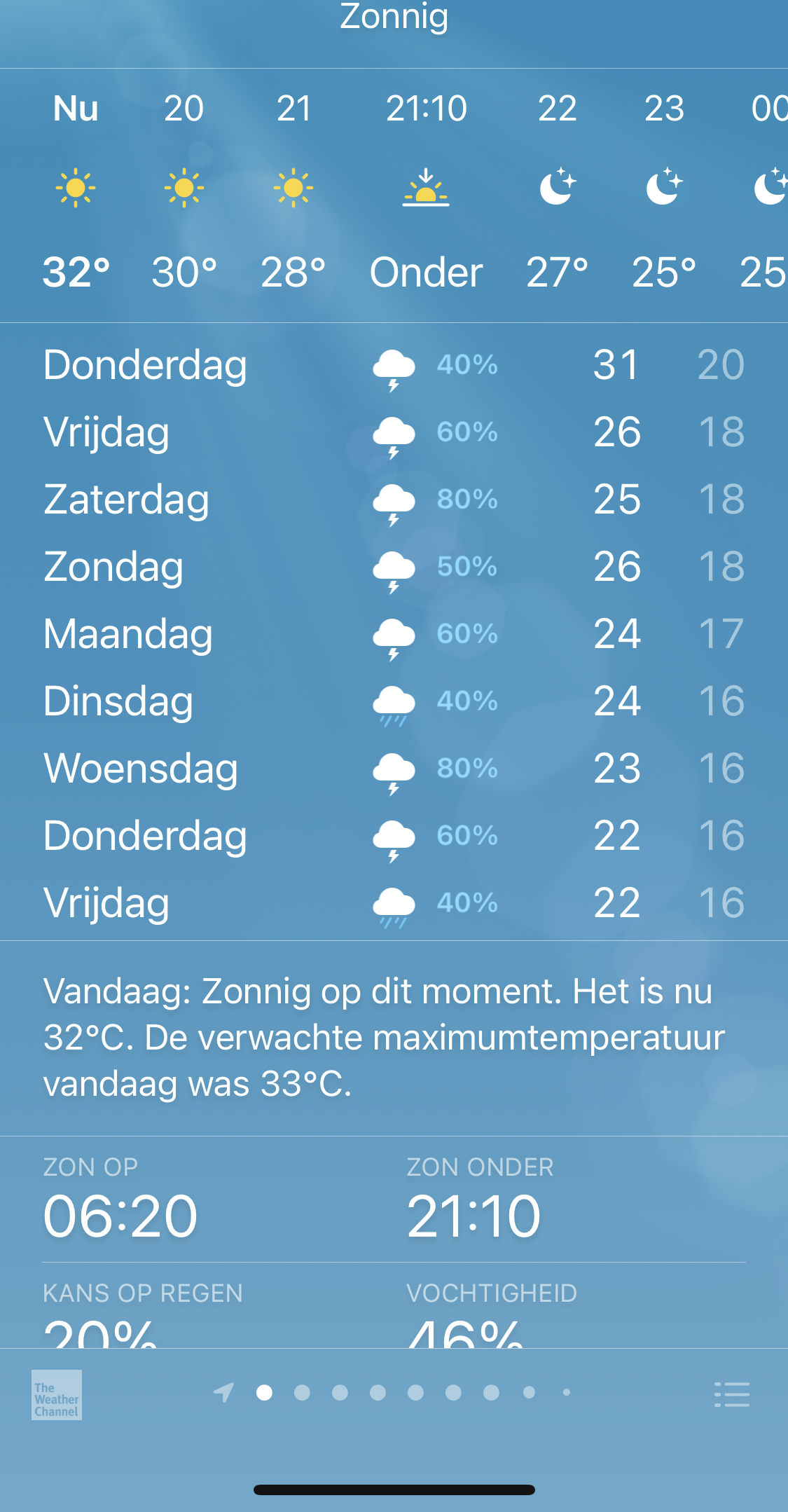Open The Weather Channel link
This screenshot has height=1512, width=788.
point(57,1394)
